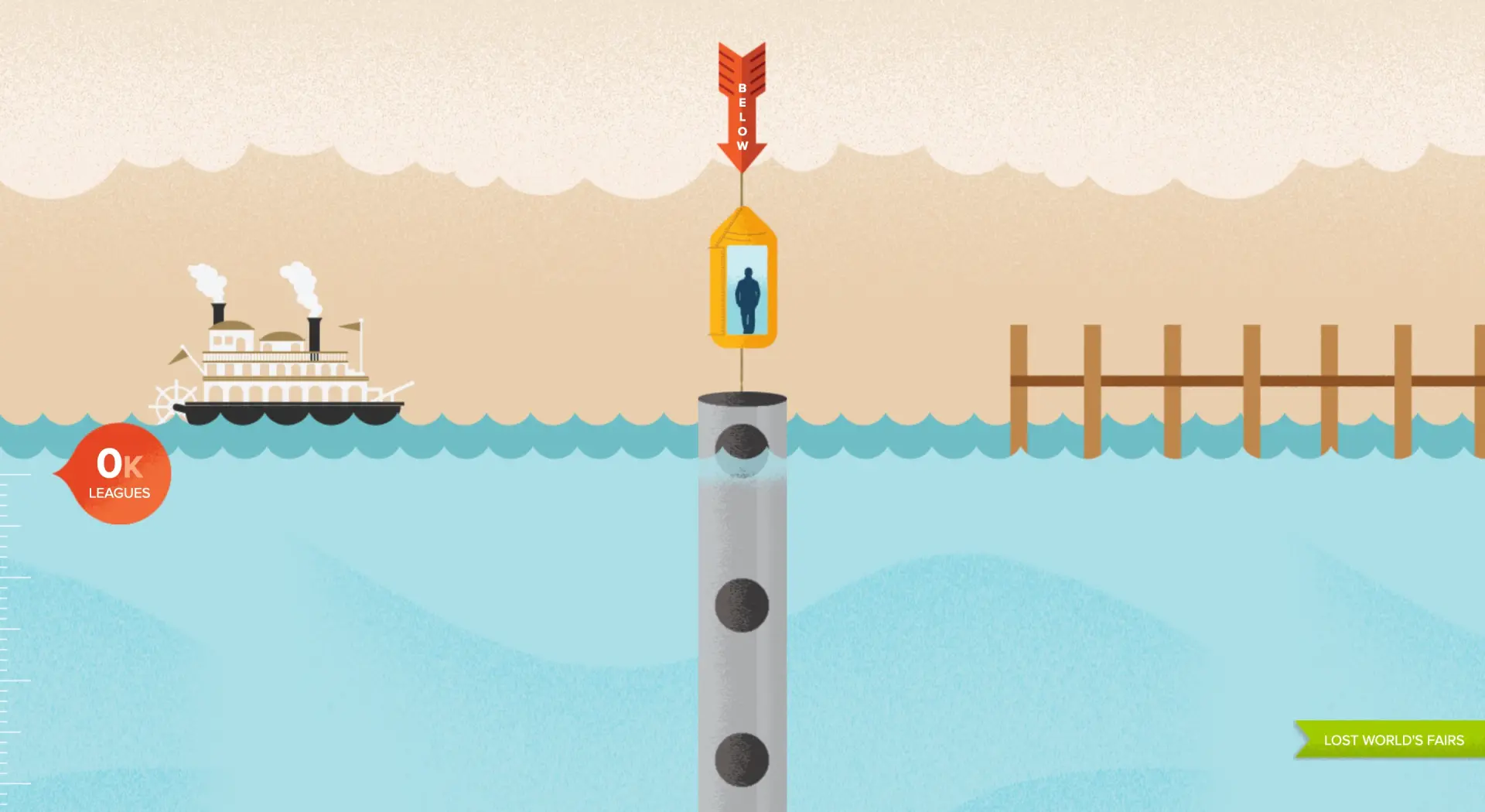
Task: Open the Lost World's Fairs ribbon link
Action: (1393, 740)
